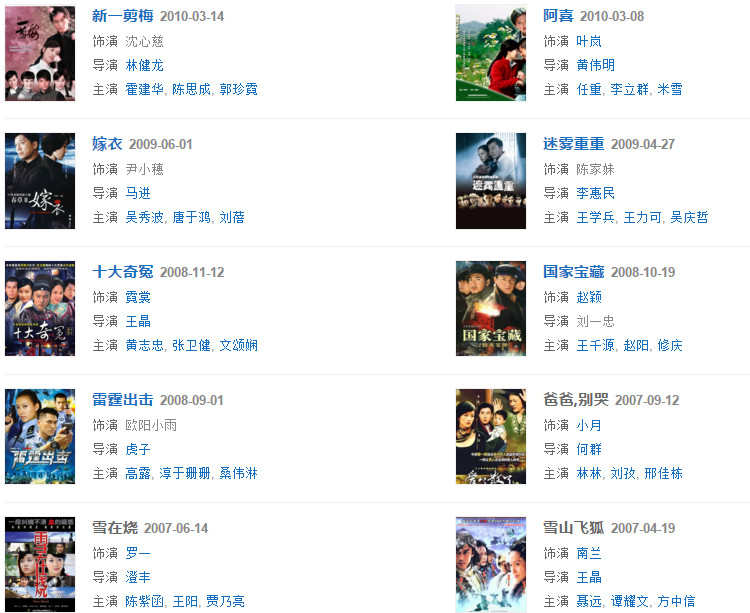Open the 爸爸,别哭 title link
The width and height of the screenshot is (750, 613).
pos(575,400)
